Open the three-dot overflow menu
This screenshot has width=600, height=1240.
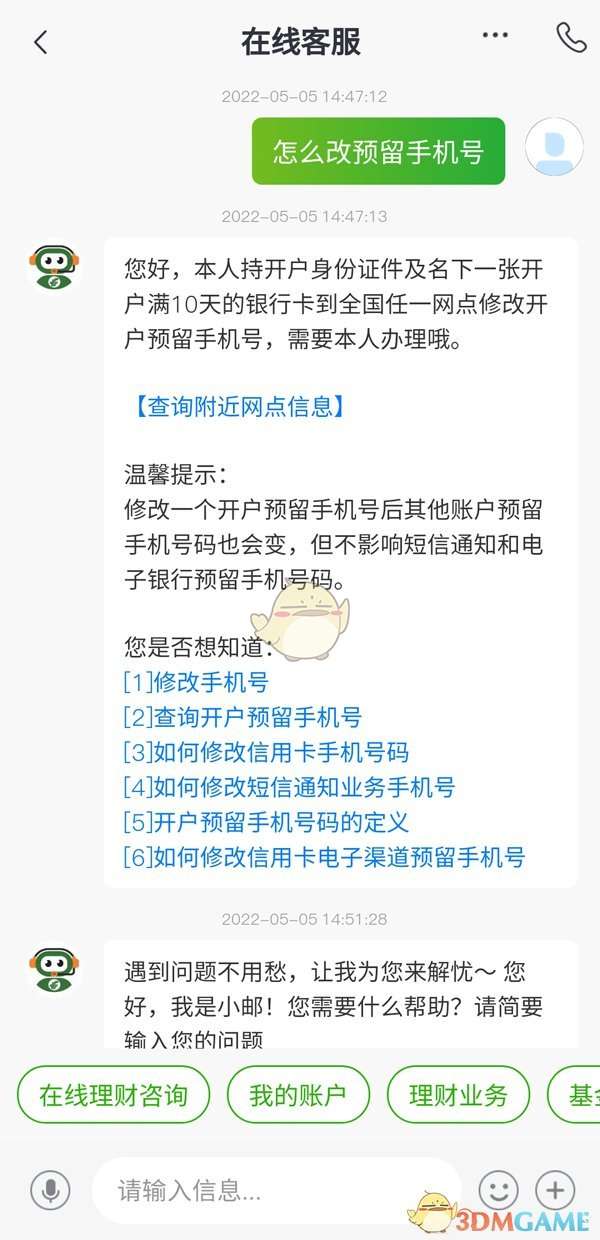495,36
